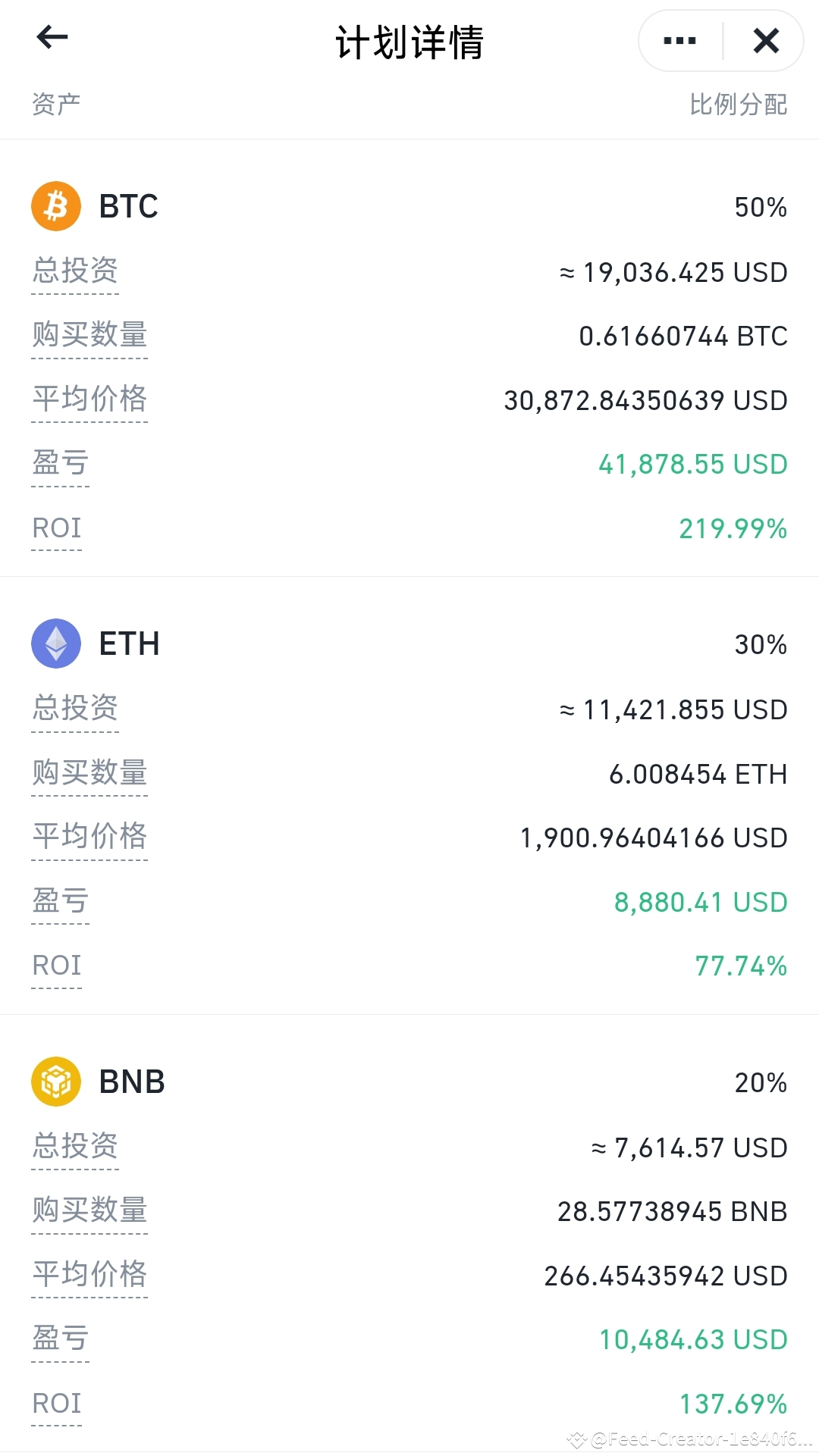This screenshot has height=1456, width=819.
Task: Close the plan details page
Action: tap(766, 41)
